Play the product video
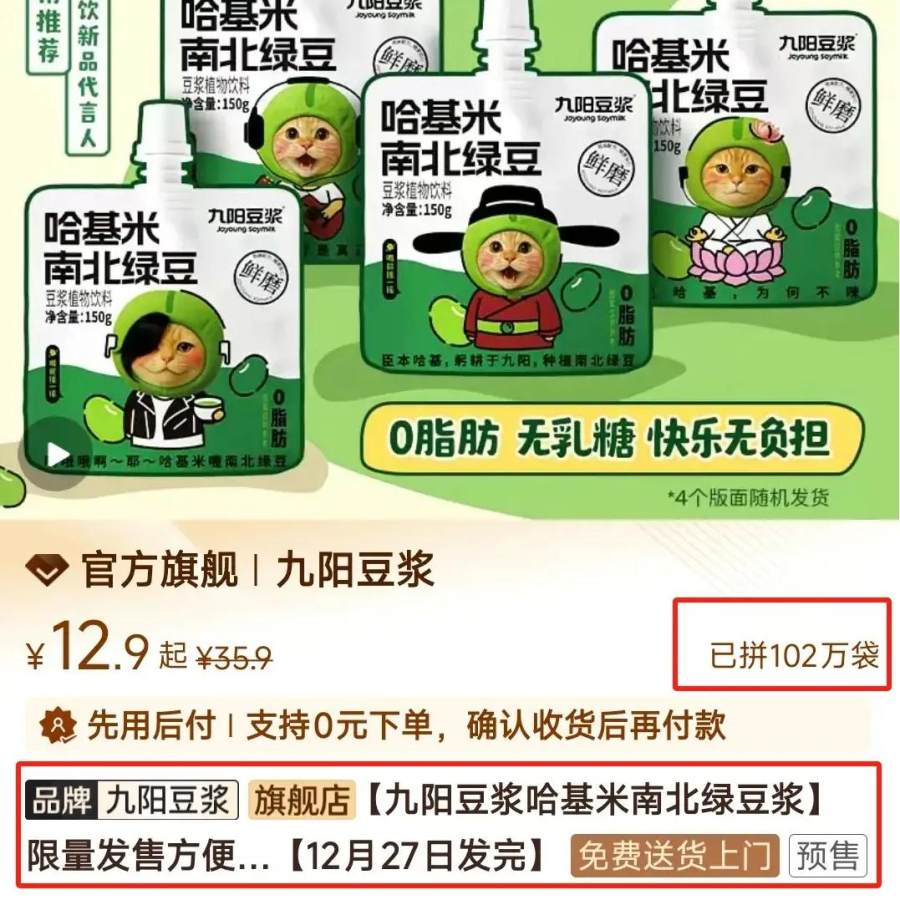Screen dimensions: 900x900 tap(56, 454)
